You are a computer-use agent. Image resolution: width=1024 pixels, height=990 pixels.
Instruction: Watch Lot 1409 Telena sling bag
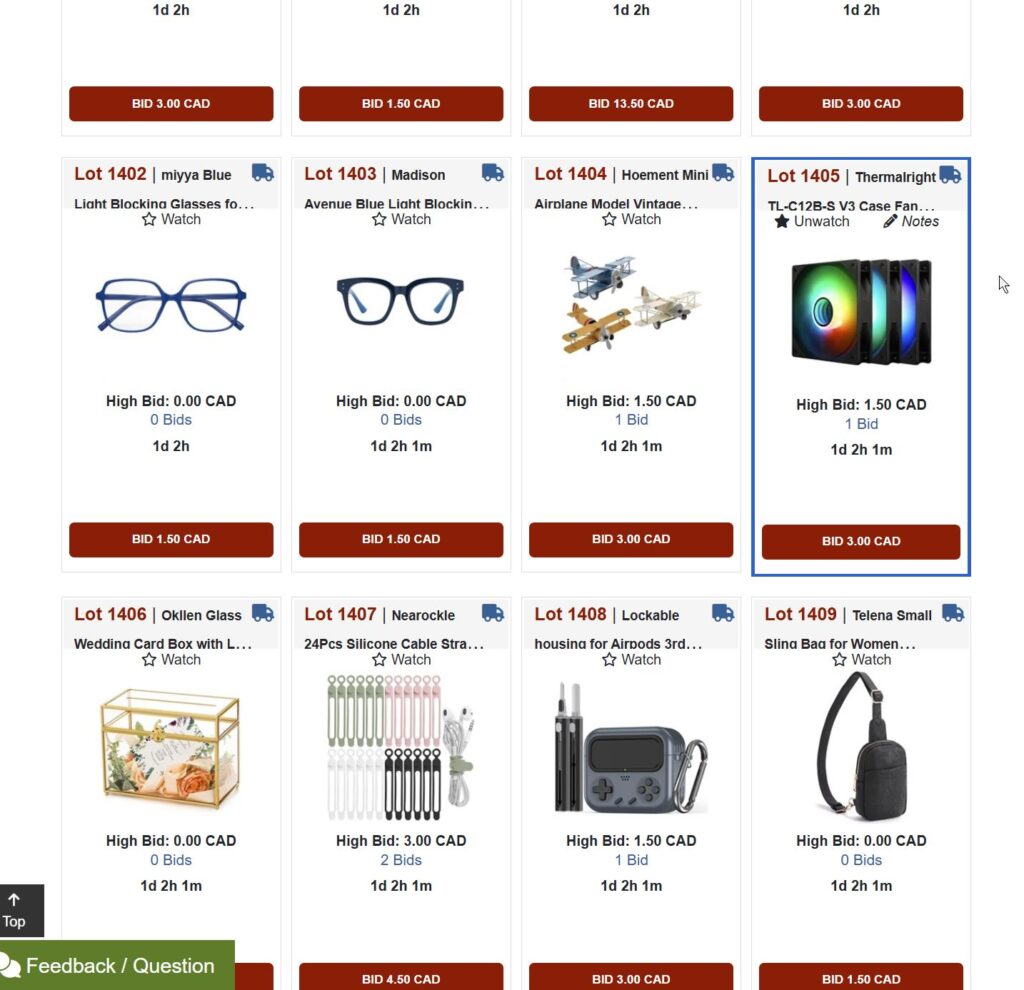point(861,659)
